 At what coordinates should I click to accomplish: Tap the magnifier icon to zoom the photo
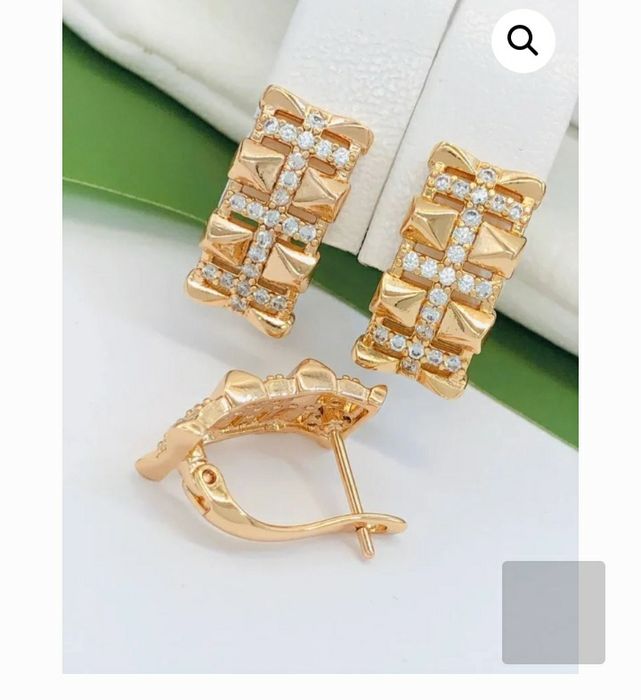[523, 41]
